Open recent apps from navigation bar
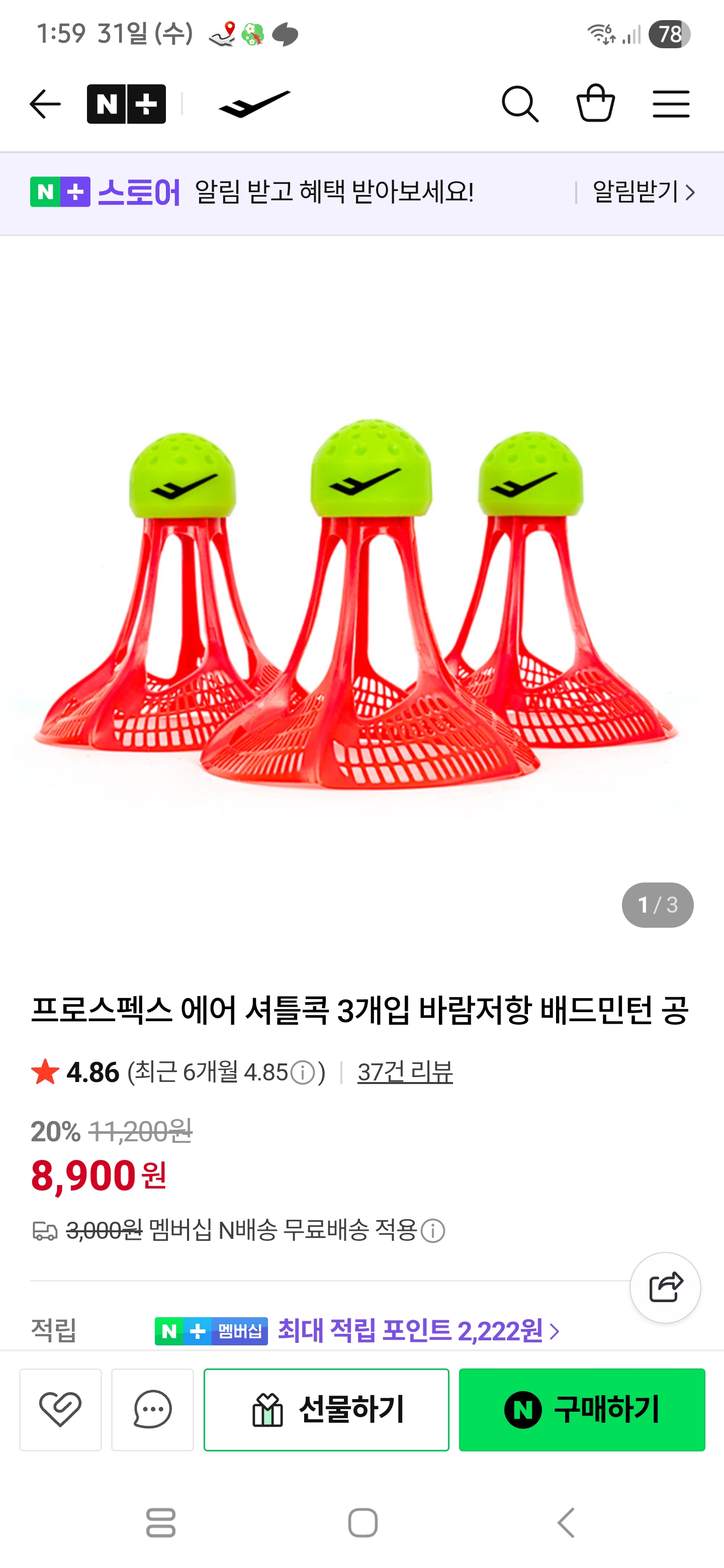Image resolution: width=724 pixels, height=1568 pixels. (x=161, y=1523)
